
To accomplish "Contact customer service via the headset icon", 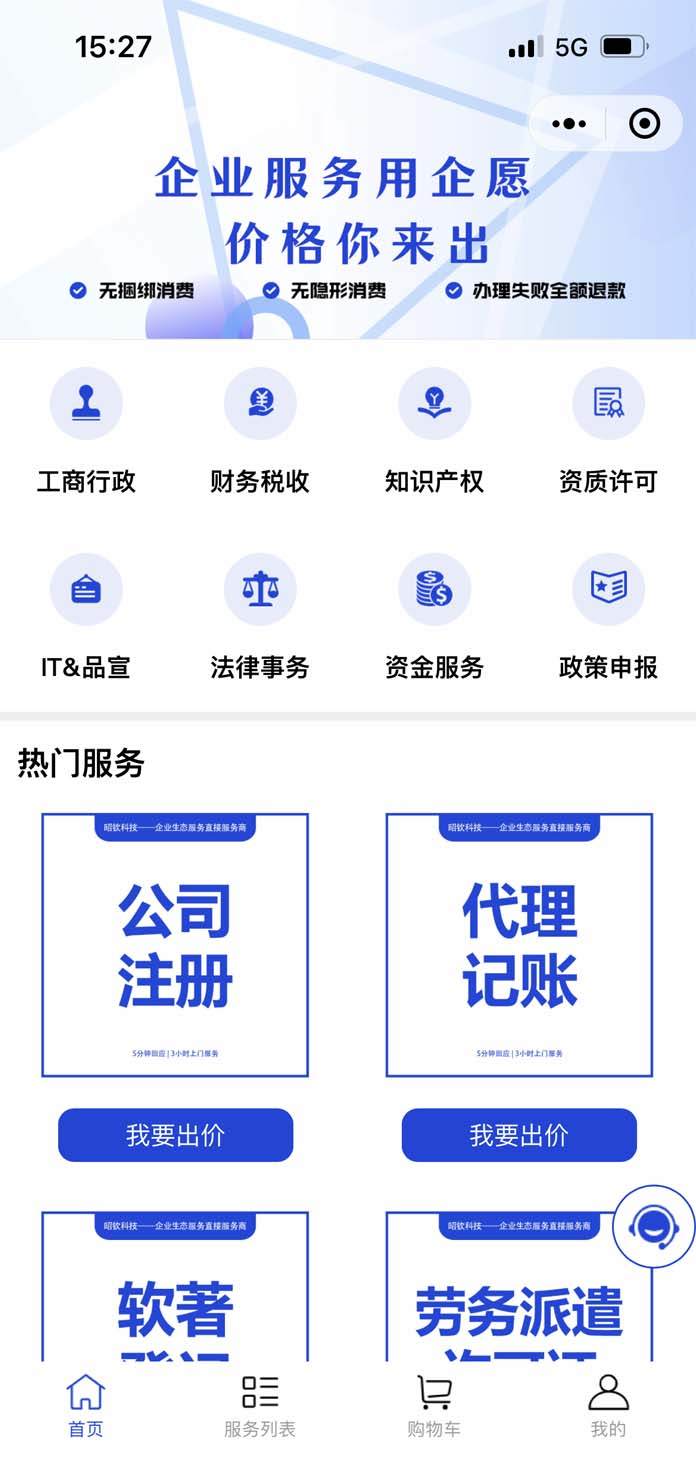I will click(653, 1226).
